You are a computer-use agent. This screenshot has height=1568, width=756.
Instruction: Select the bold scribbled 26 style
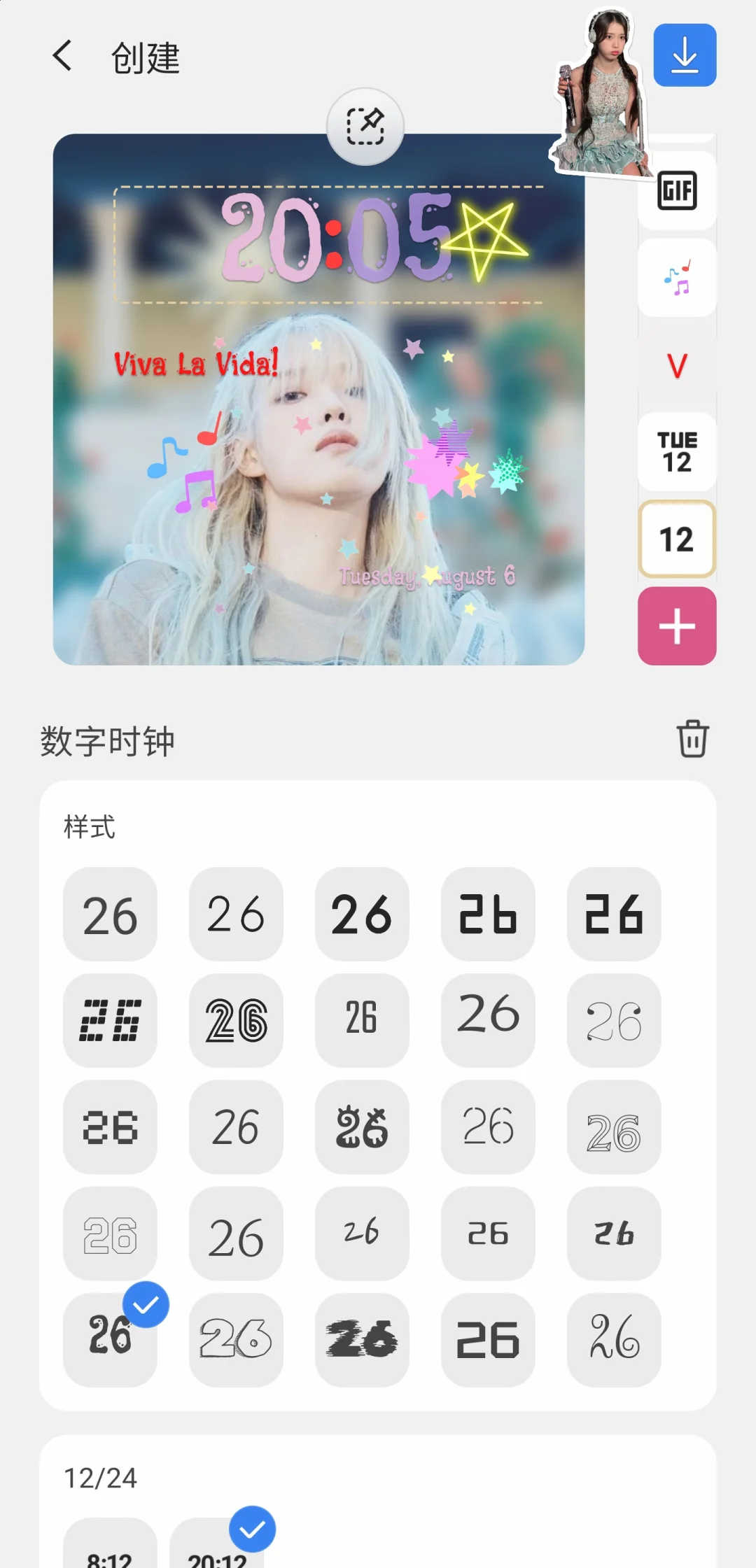pyautogui.click(x=362, y=1340)
